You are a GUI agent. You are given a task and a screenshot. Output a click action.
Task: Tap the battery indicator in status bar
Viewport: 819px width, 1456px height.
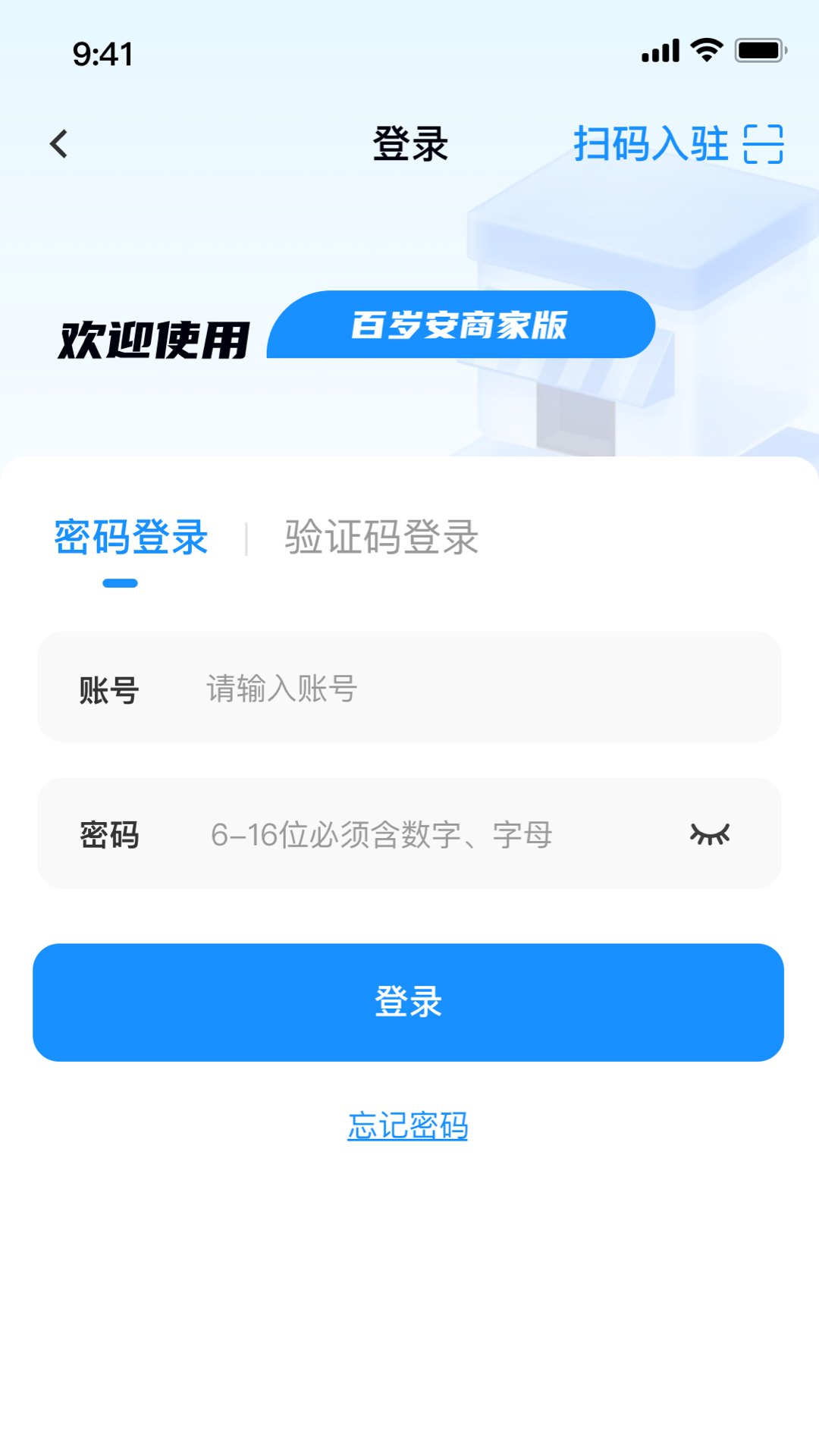pos(761,49)
